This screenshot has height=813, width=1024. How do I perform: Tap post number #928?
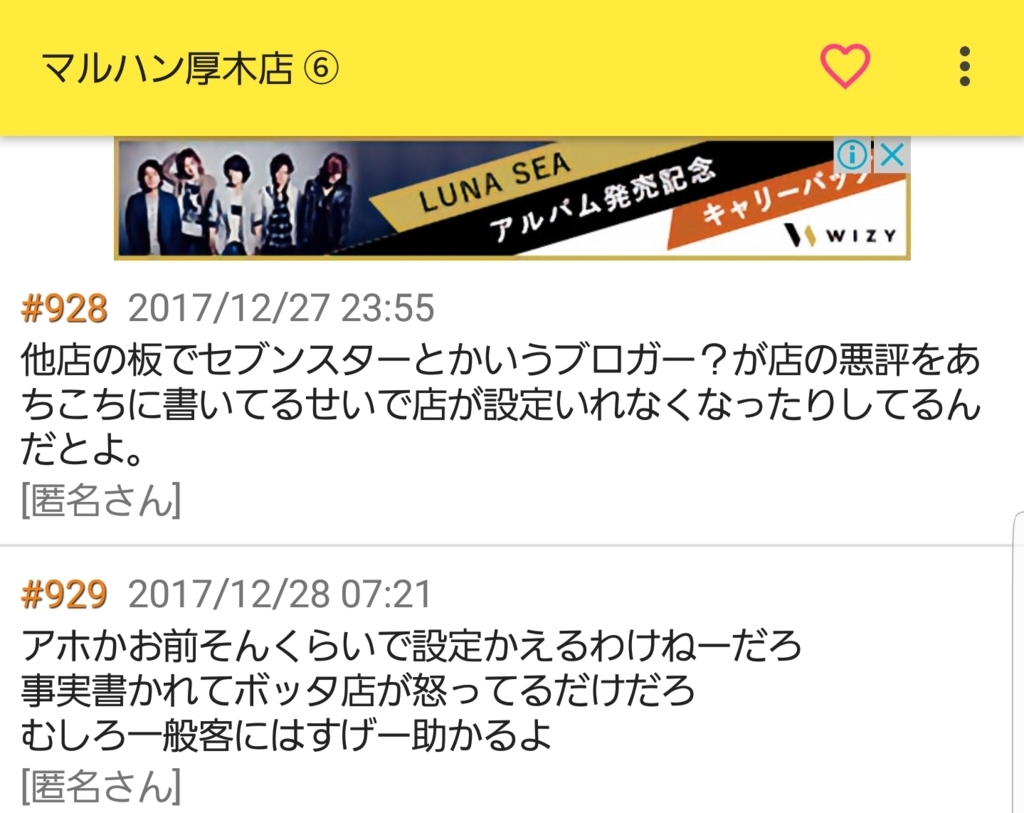(64, 308)
